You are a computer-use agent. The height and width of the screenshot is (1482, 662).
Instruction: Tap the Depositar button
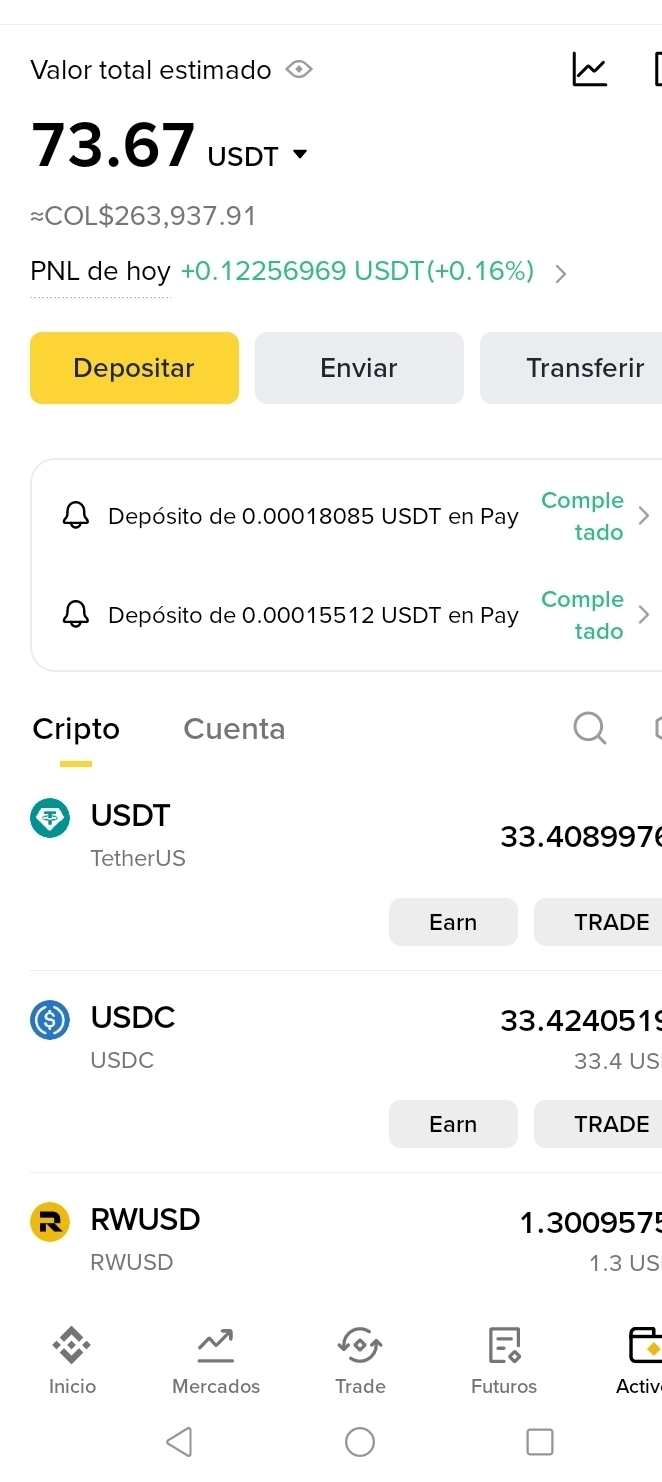[x=134, y=368]
